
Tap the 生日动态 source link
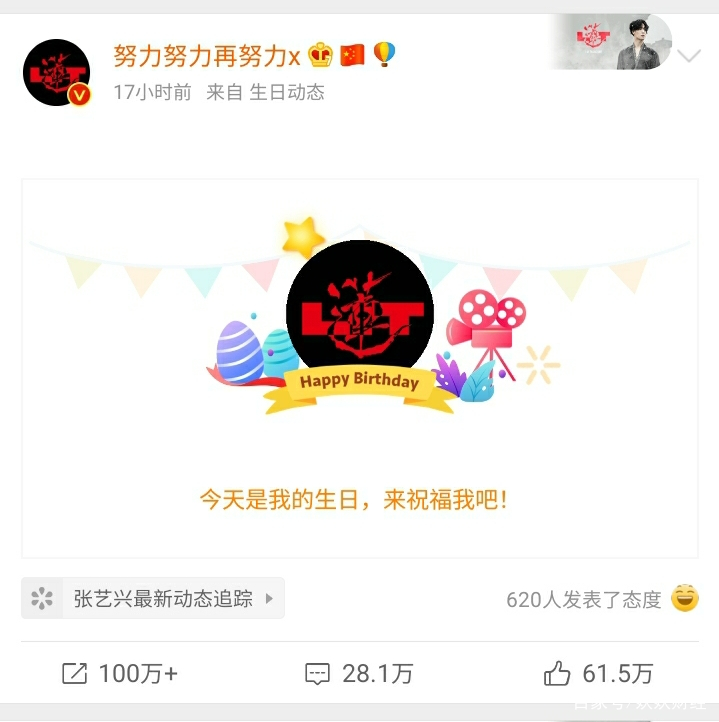[x=287, y=92]
